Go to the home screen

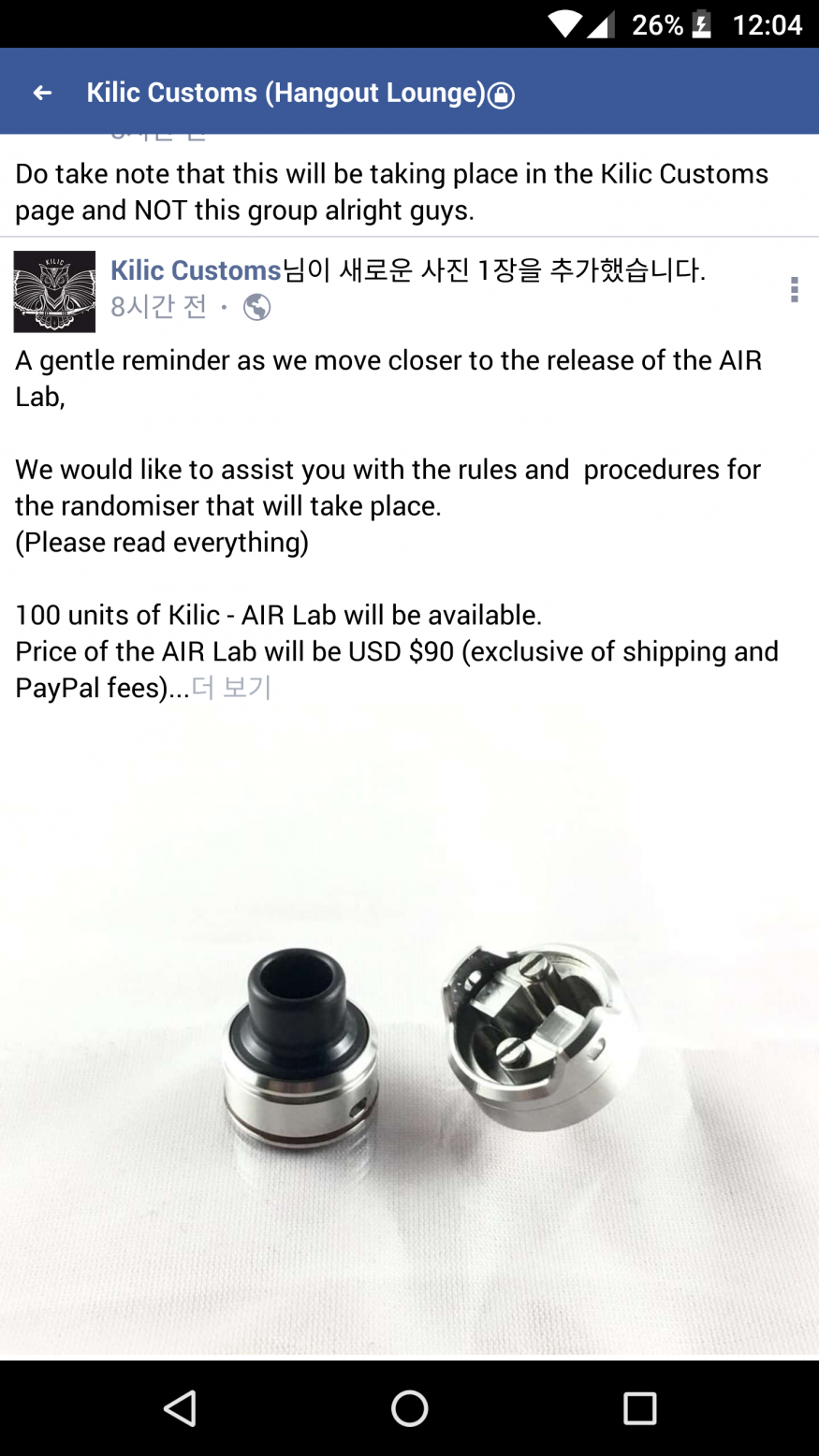click(x=409, y=1407)
